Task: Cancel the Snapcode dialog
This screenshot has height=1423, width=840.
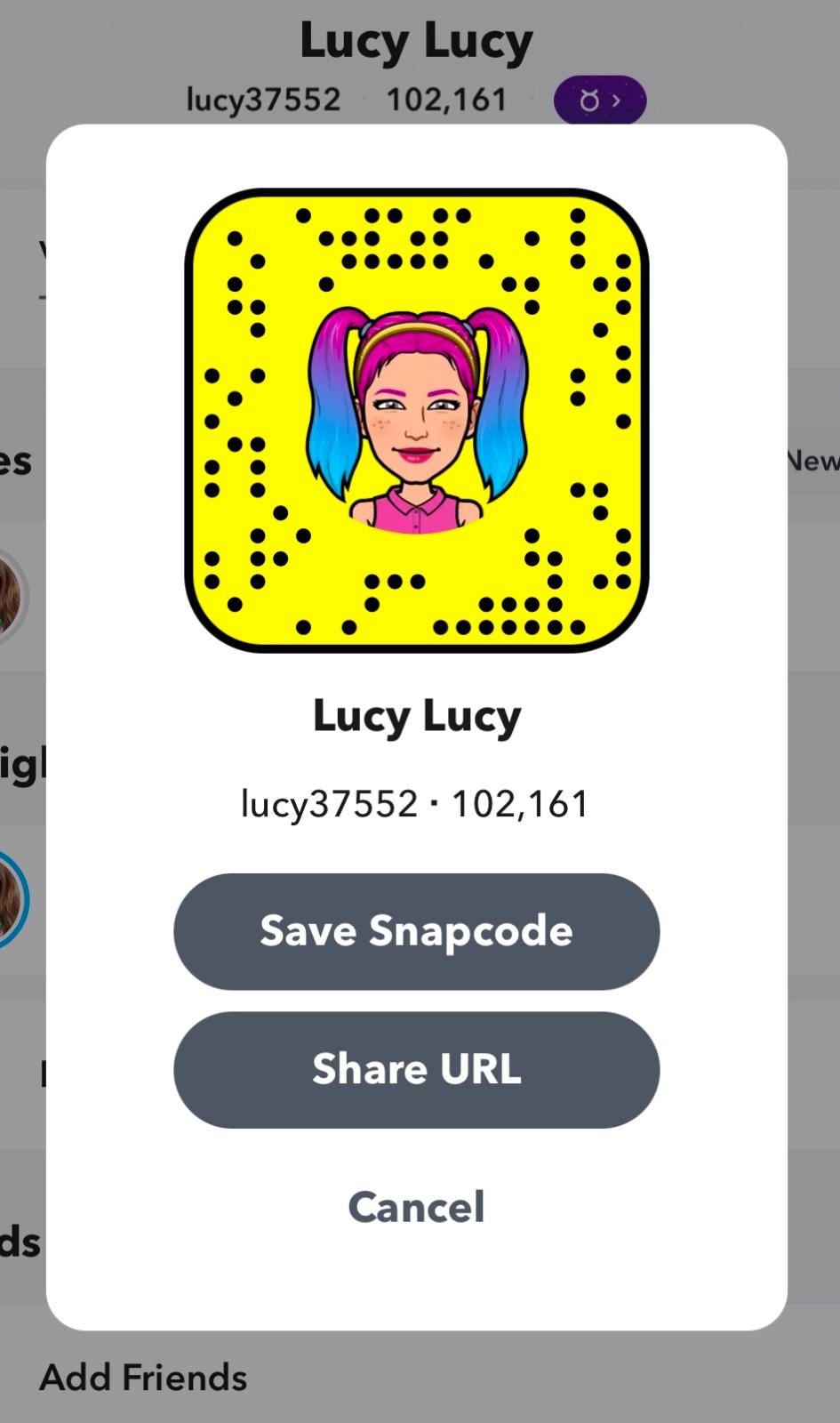Action: [416, 1207]
